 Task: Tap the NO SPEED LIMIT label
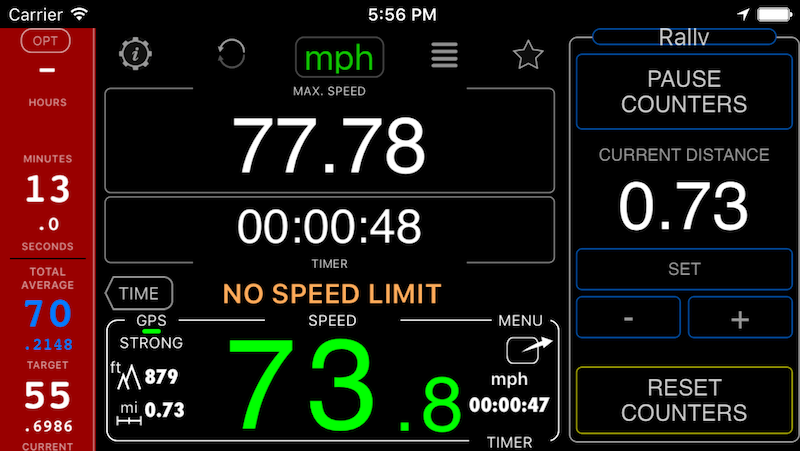tap(331, 294)
